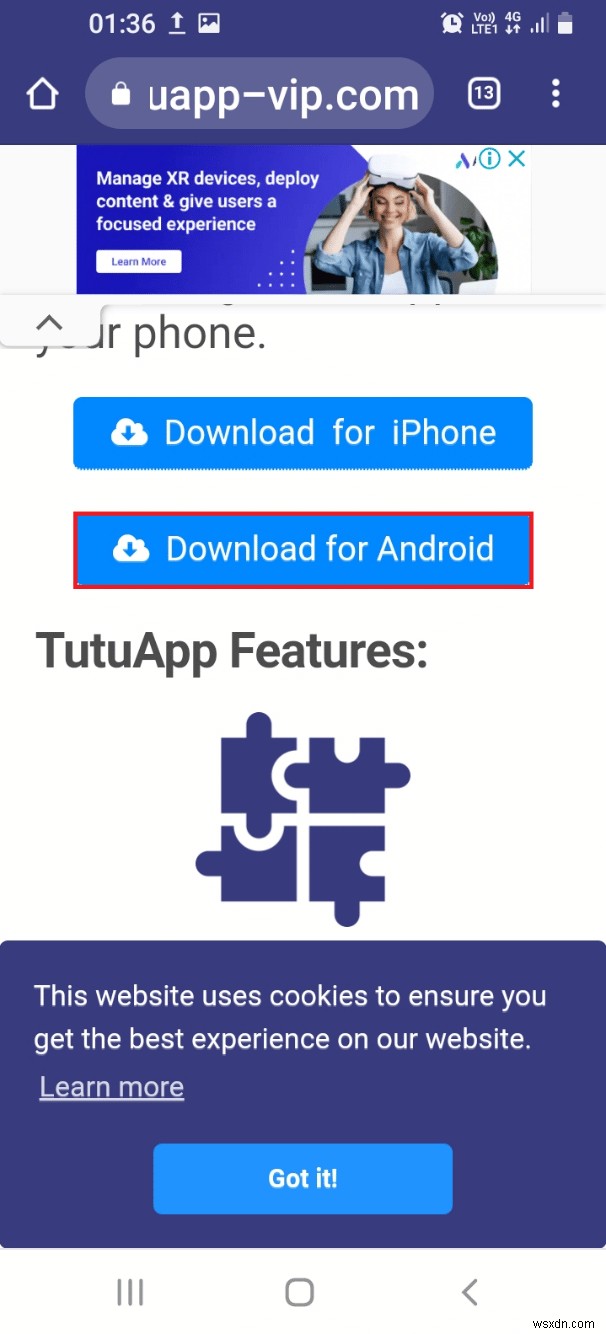
Task: Go back using the system back arrow
Action: [x=469, y=1291]
